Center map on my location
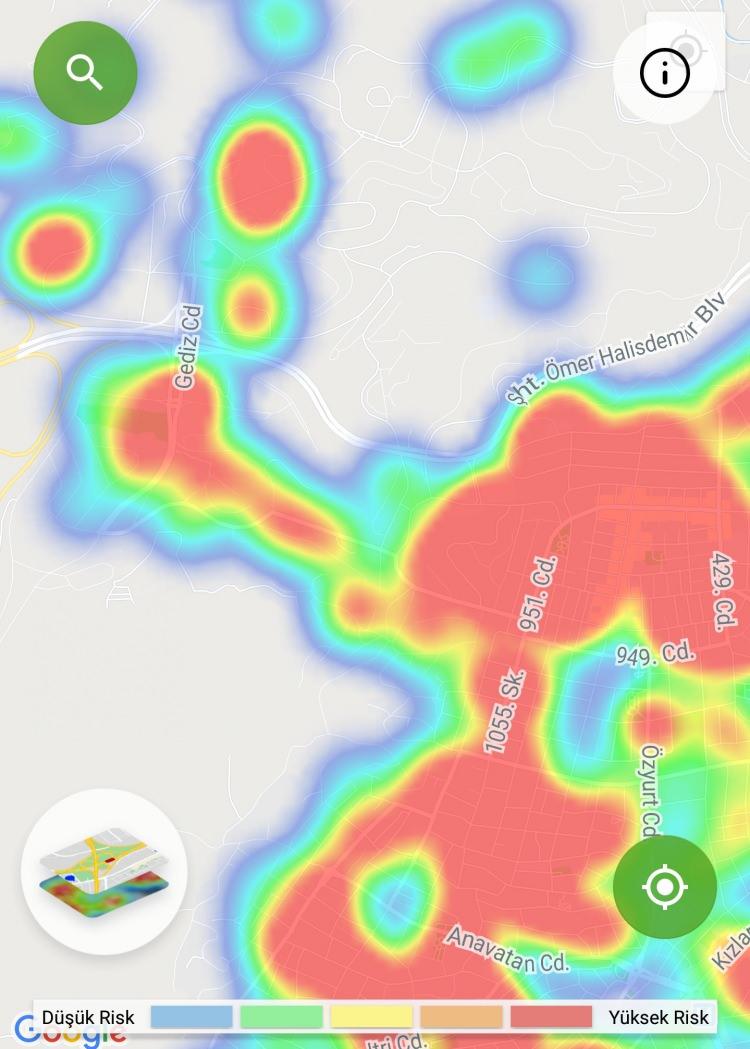Viewport: 750px width, 1049px height. tap(665, 887)
